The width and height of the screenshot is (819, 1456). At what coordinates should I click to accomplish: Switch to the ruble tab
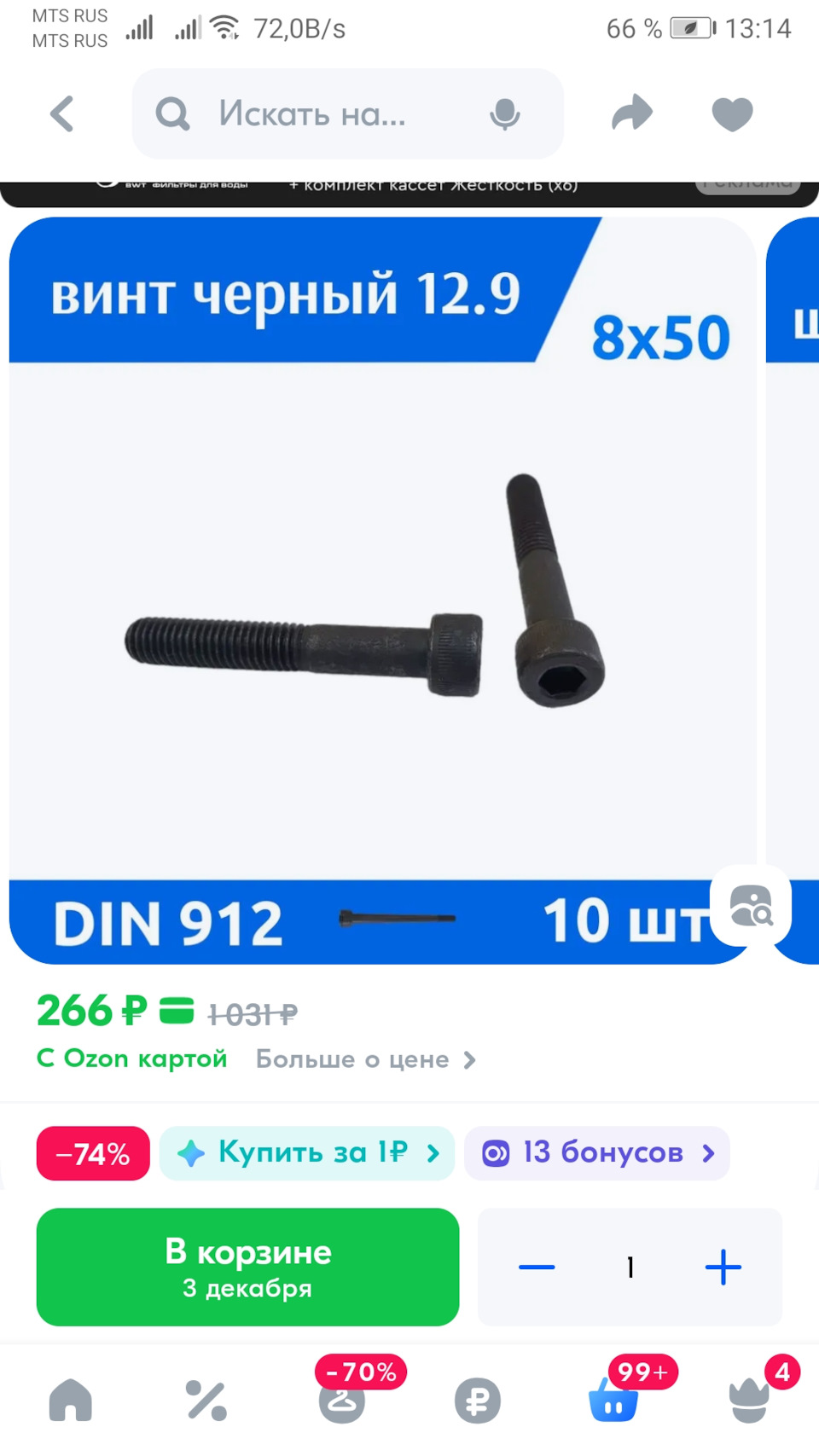[x=477, y=1401]
